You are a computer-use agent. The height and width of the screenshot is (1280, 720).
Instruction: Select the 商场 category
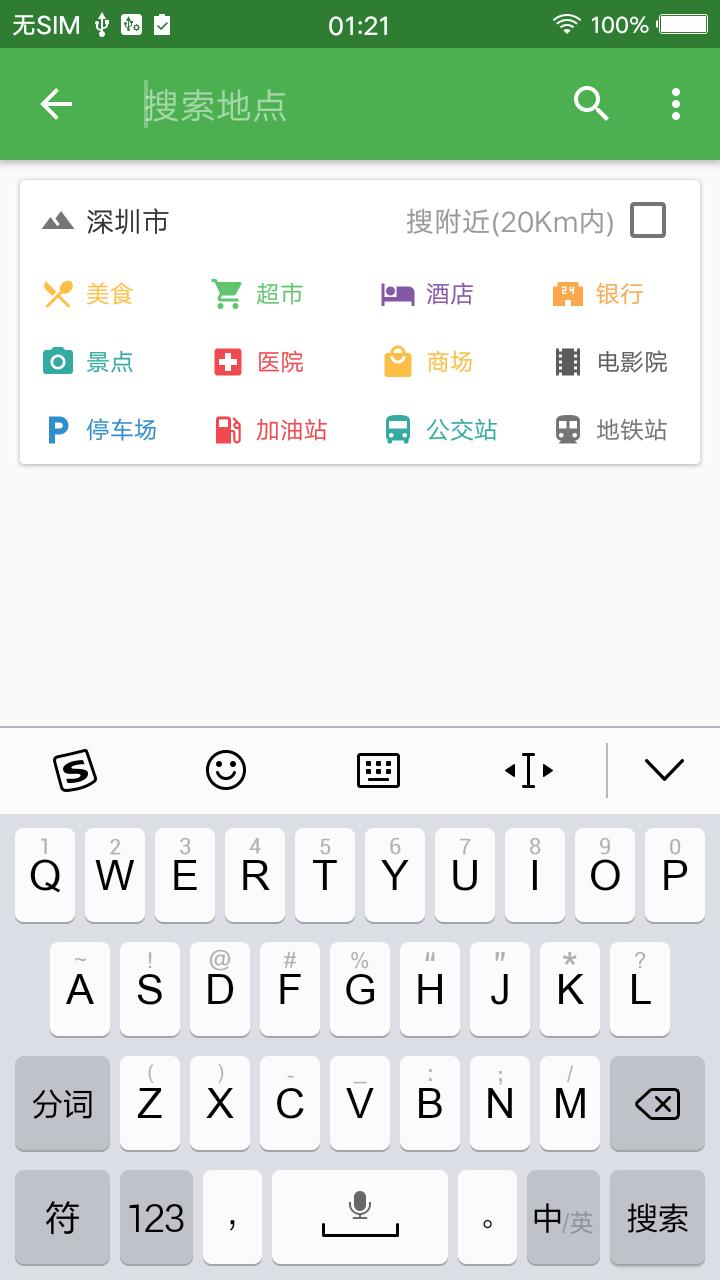(428, 362)
